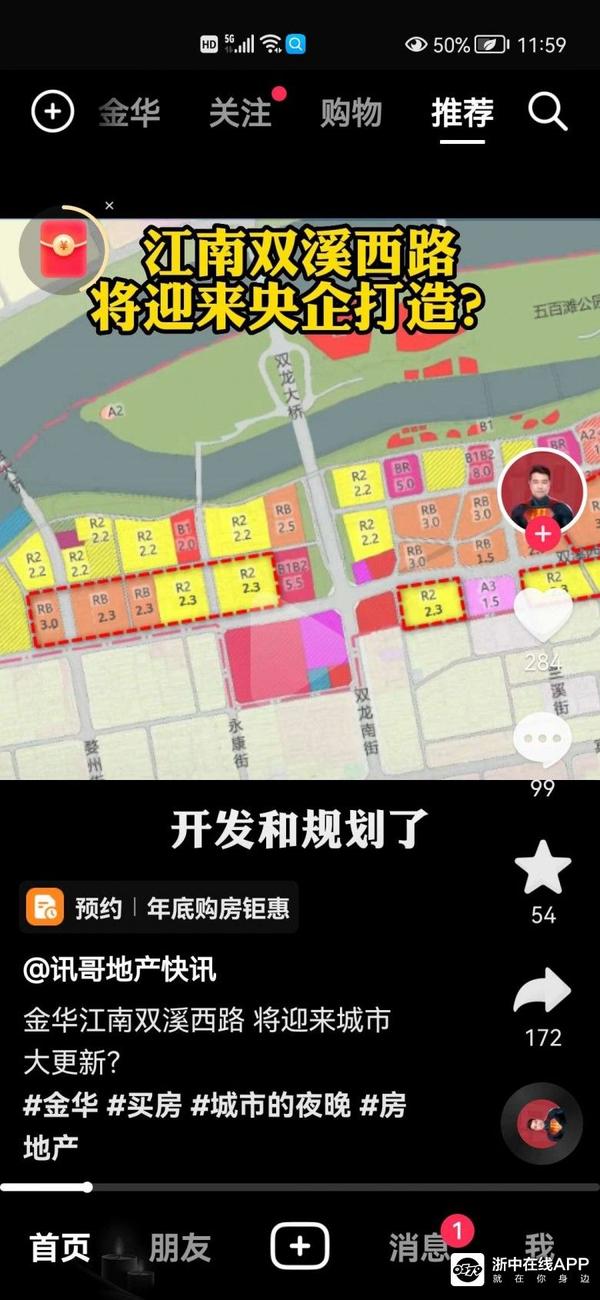The height and width of the screenshot is (1300, 600).
Task: Select the 推荐 tab
Action: click(x=462, y=113)
